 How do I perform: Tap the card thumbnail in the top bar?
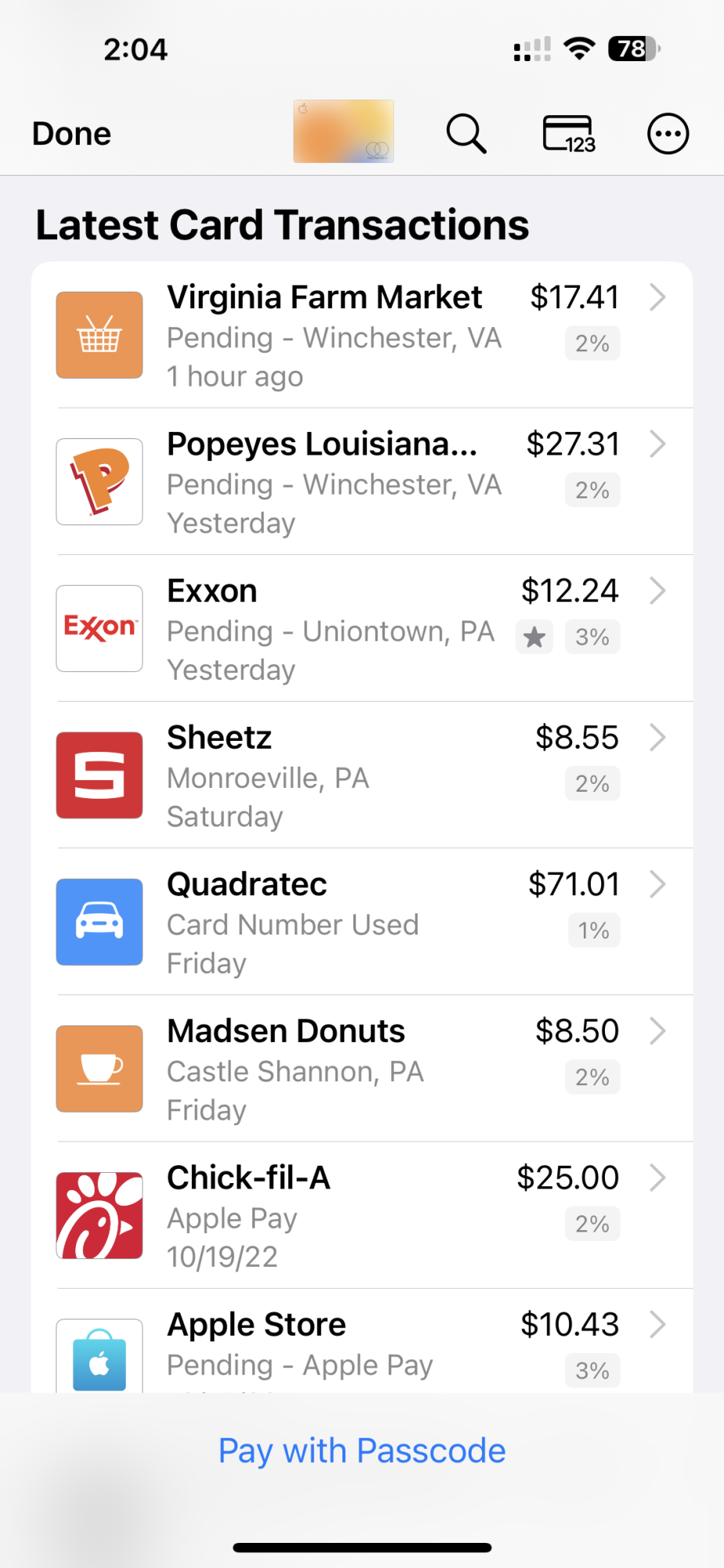[343, 132]
